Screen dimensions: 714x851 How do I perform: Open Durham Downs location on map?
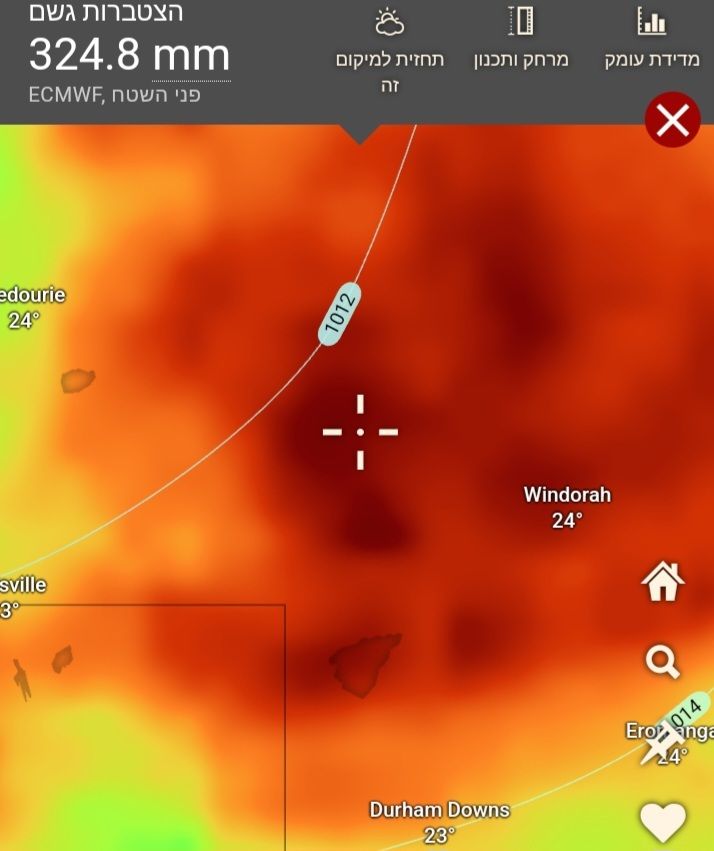(x=439, y=820)
